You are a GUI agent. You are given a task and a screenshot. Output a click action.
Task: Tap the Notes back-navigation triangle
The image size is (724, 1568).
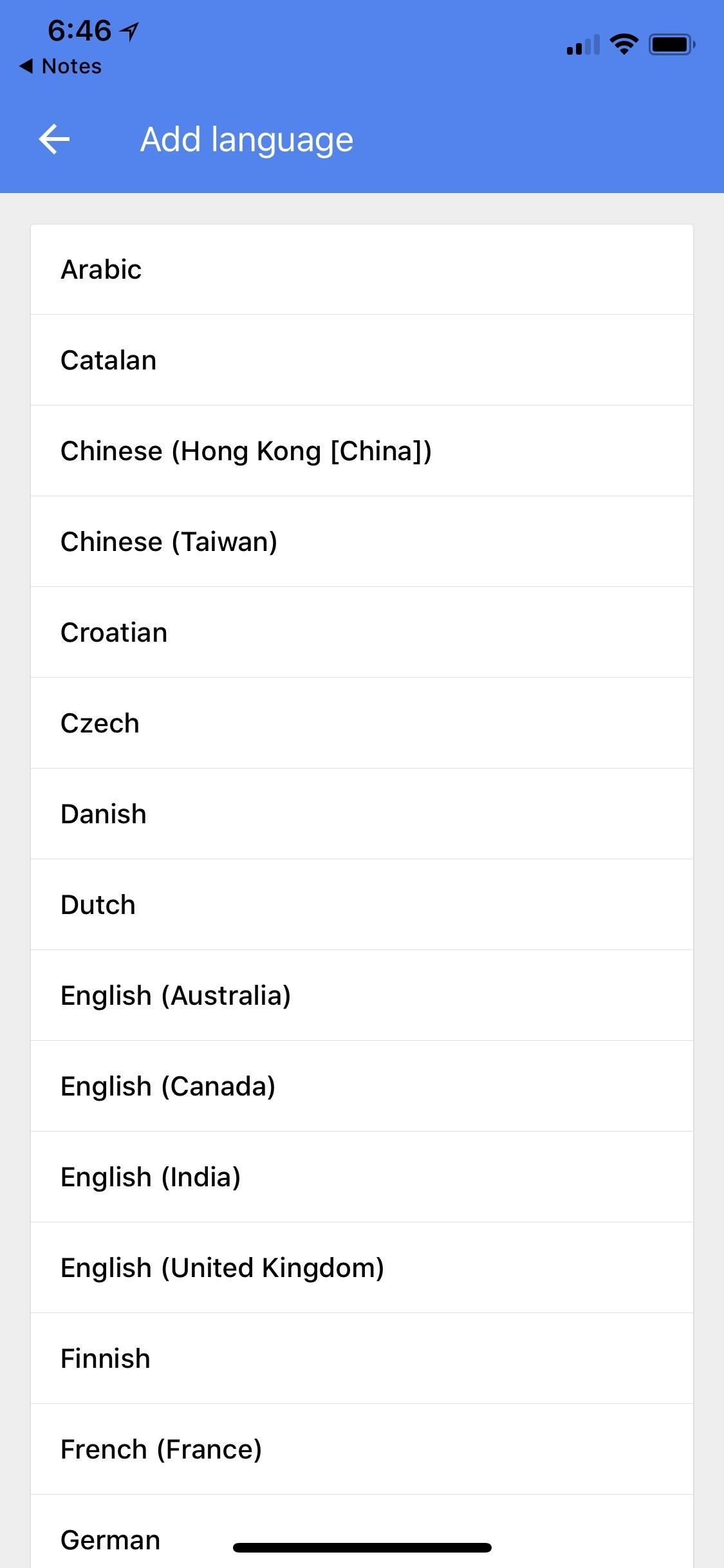coord(26,66)
